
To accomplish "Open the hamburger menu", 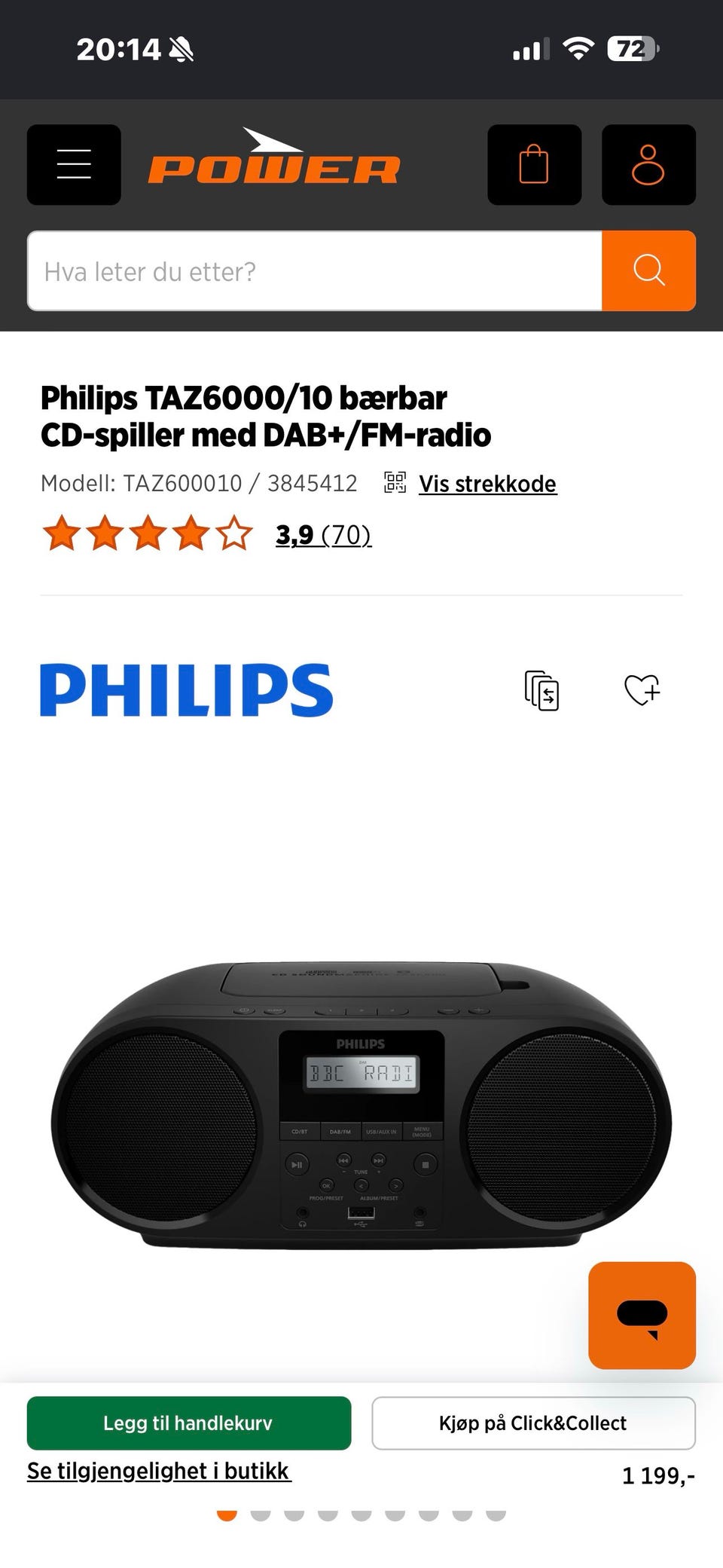I will (74, 164).
